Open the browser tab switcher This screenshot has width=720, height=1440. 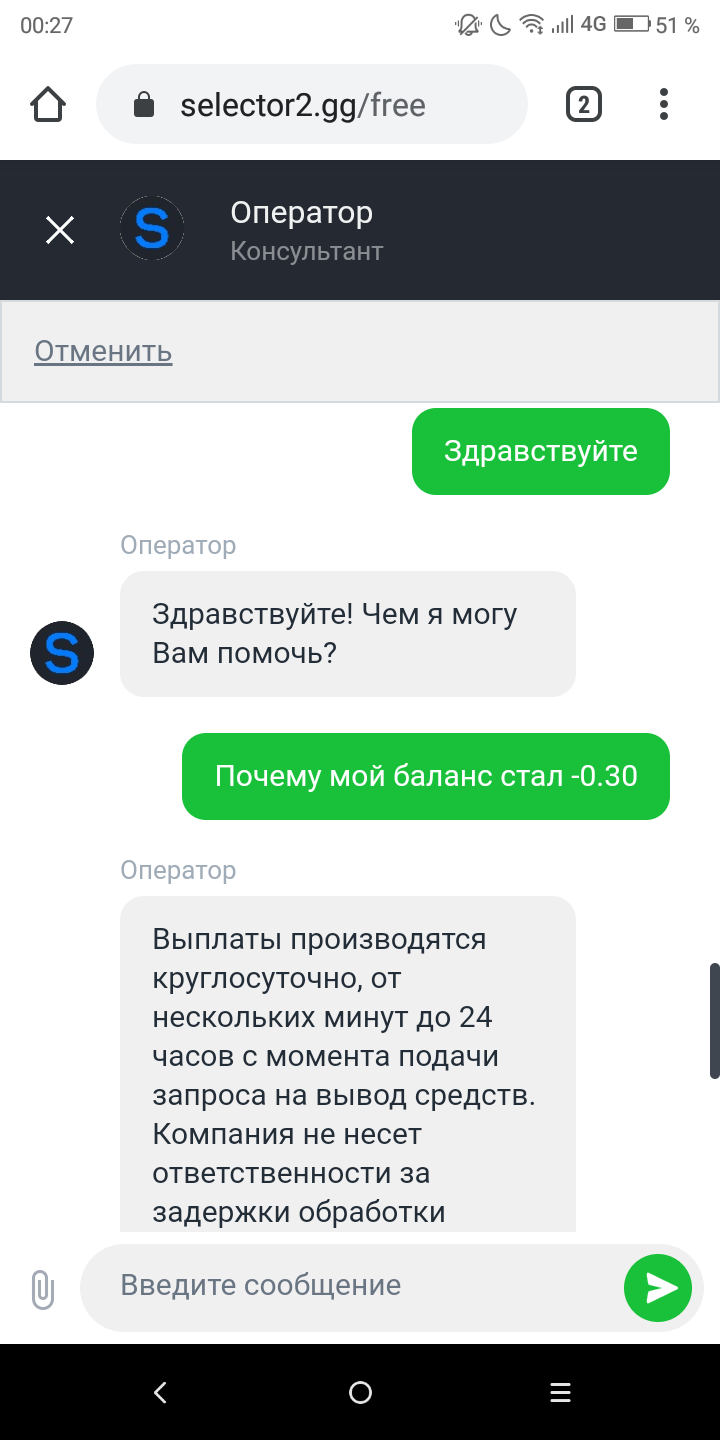tap(584, 104)
